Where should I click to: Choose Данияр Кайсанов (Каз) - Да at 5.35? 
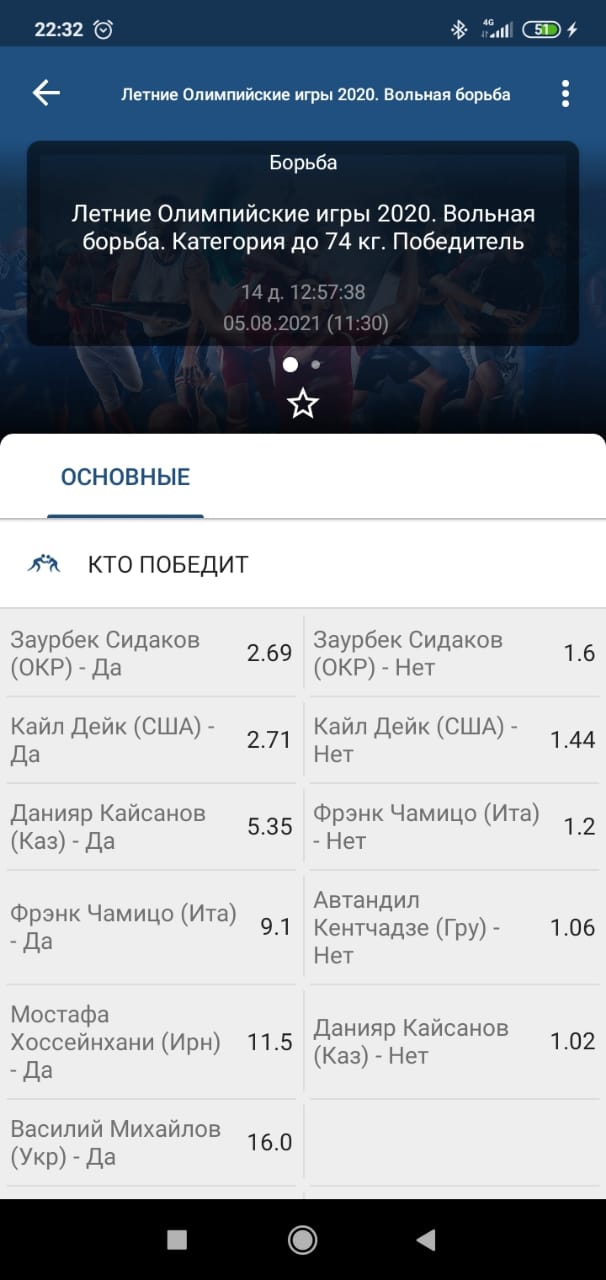[x=151, y=827]
